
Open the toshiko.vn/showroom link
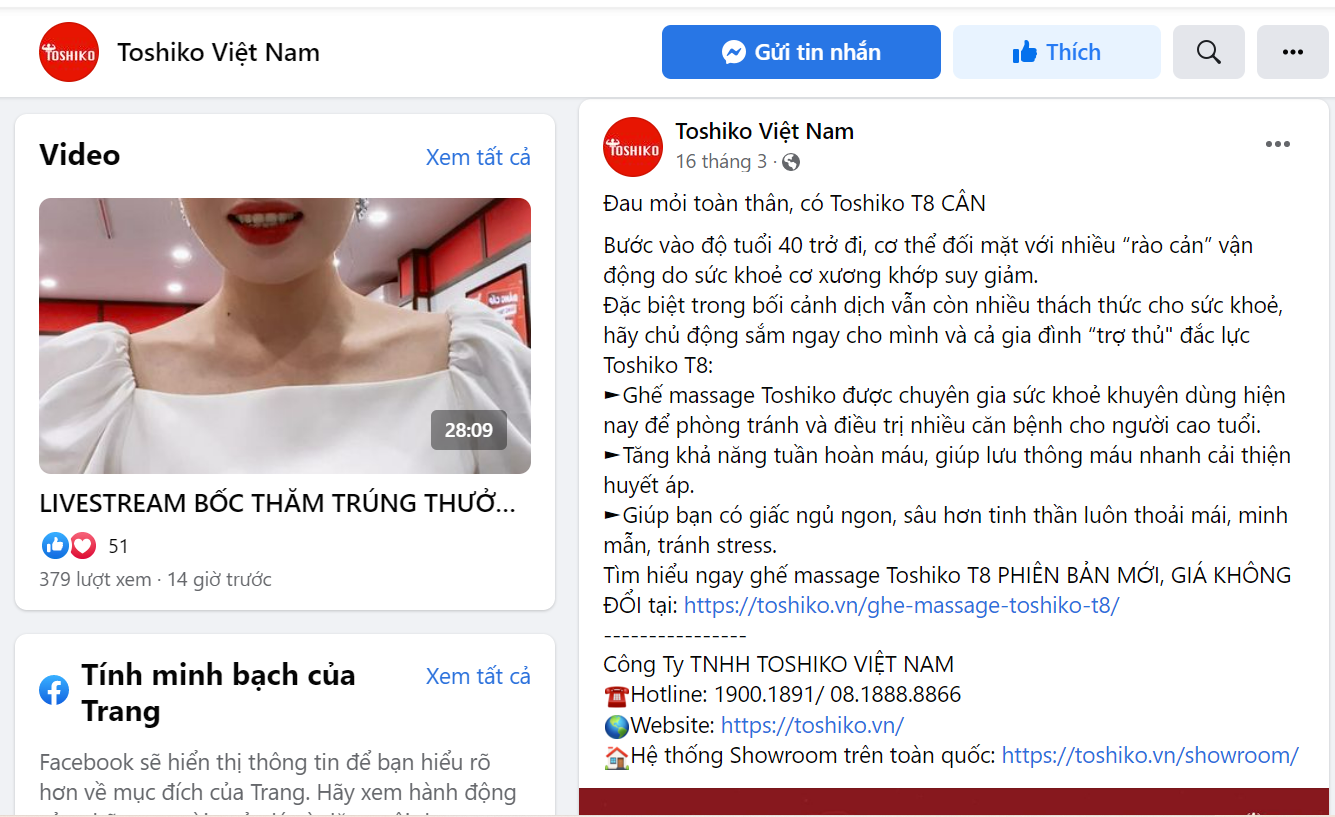(1149, 755)
